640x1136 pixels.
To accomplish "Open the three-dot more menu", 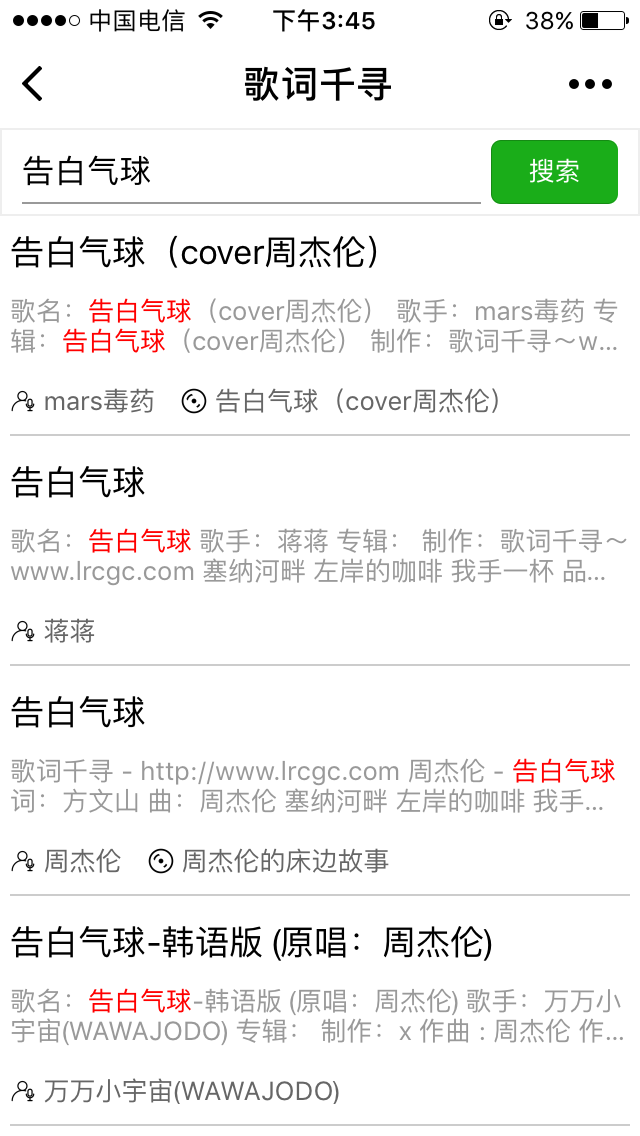I will 591,84.
